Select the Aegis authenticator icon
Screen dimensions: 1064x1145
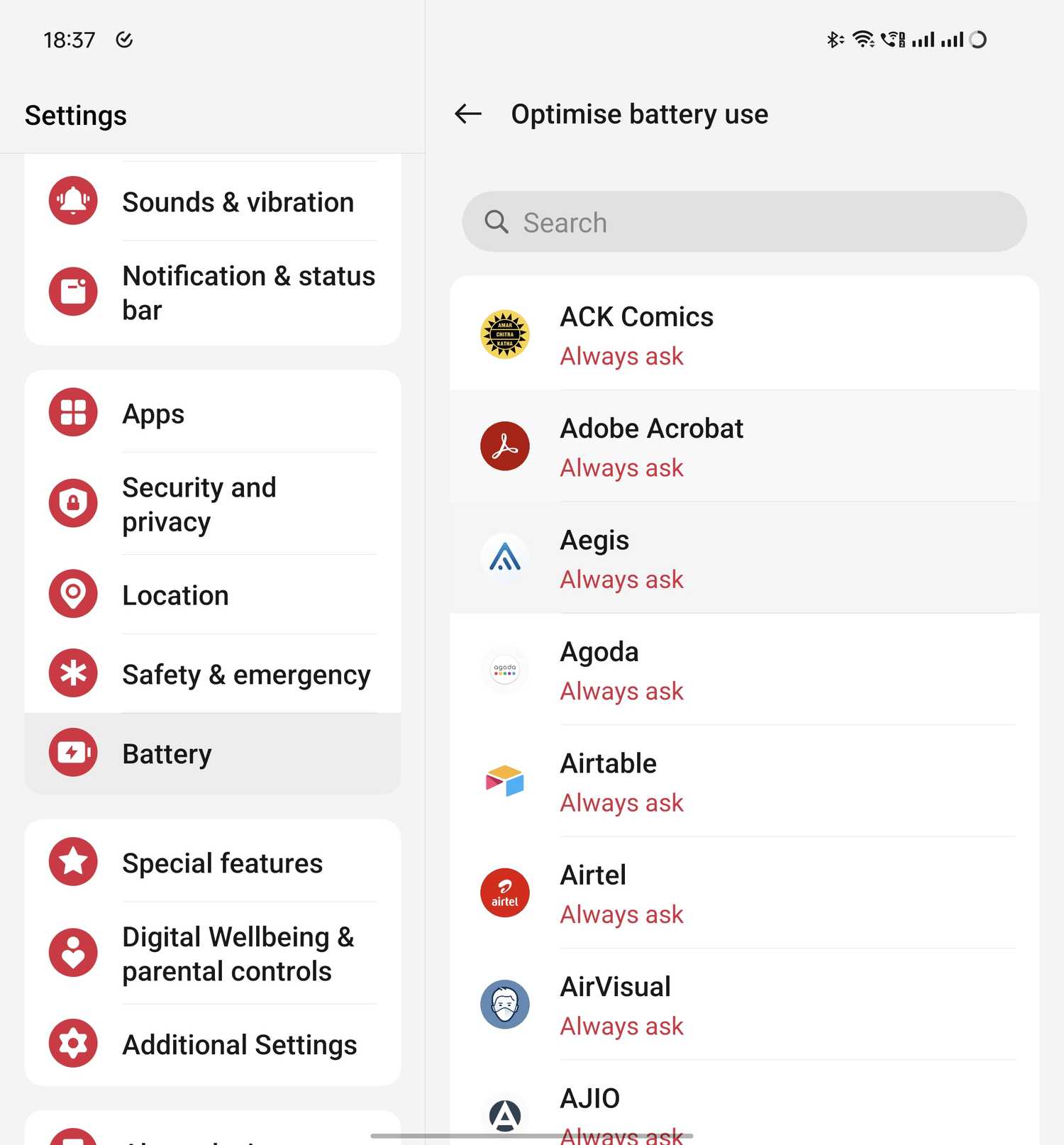coord(504,558)
